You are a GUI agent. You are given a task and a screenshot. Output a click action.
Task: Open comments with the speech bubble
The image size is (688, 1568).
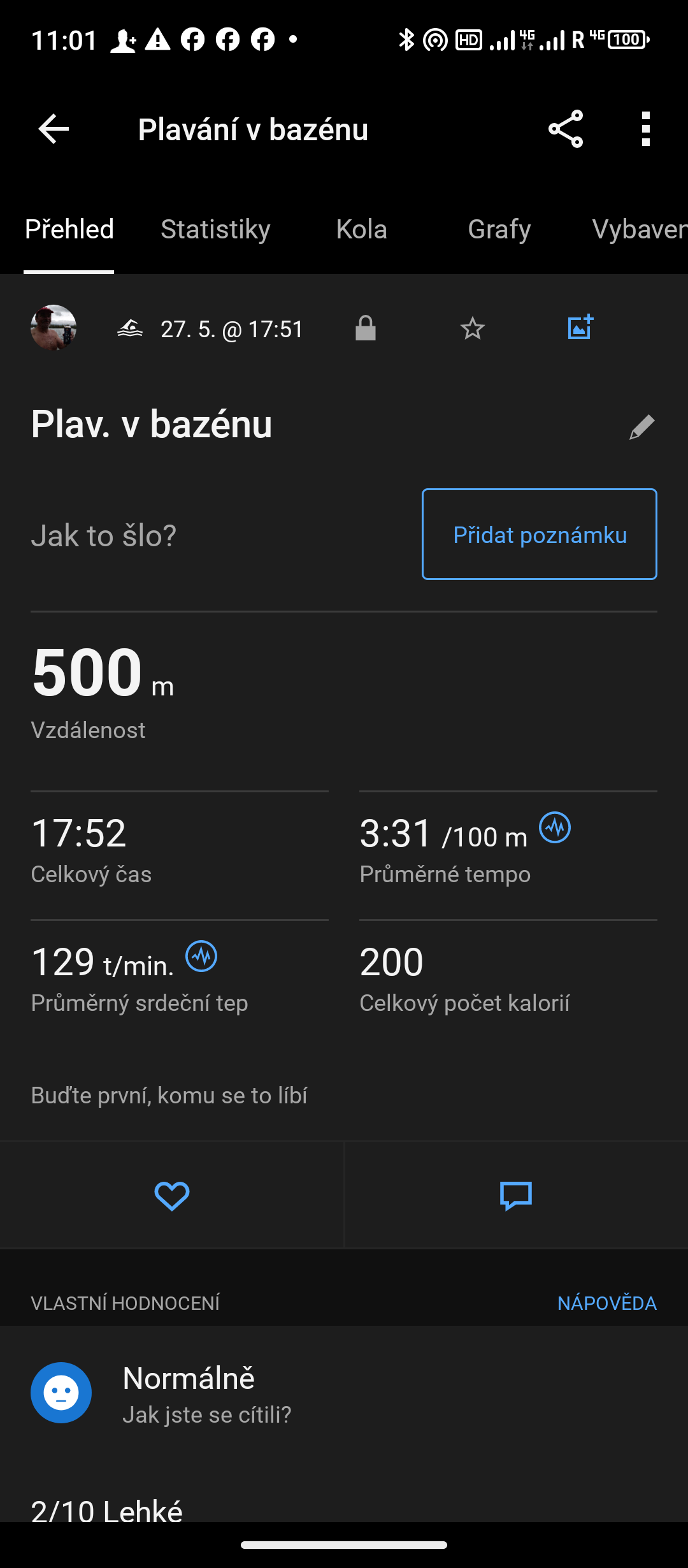[x=516, y=1196]
